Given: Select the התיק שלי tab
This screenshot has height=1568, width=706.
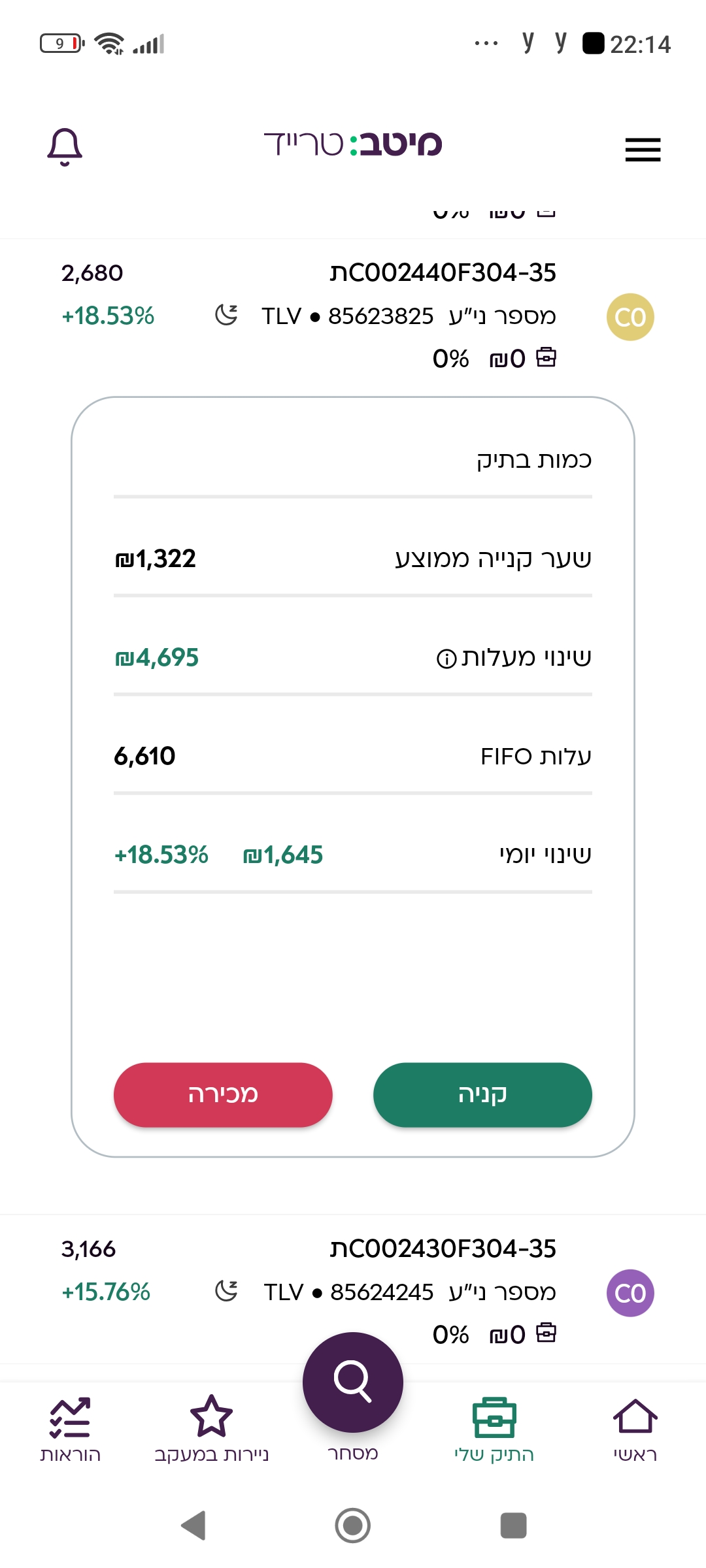Looking at the screenshot, I should (494, 1430).
